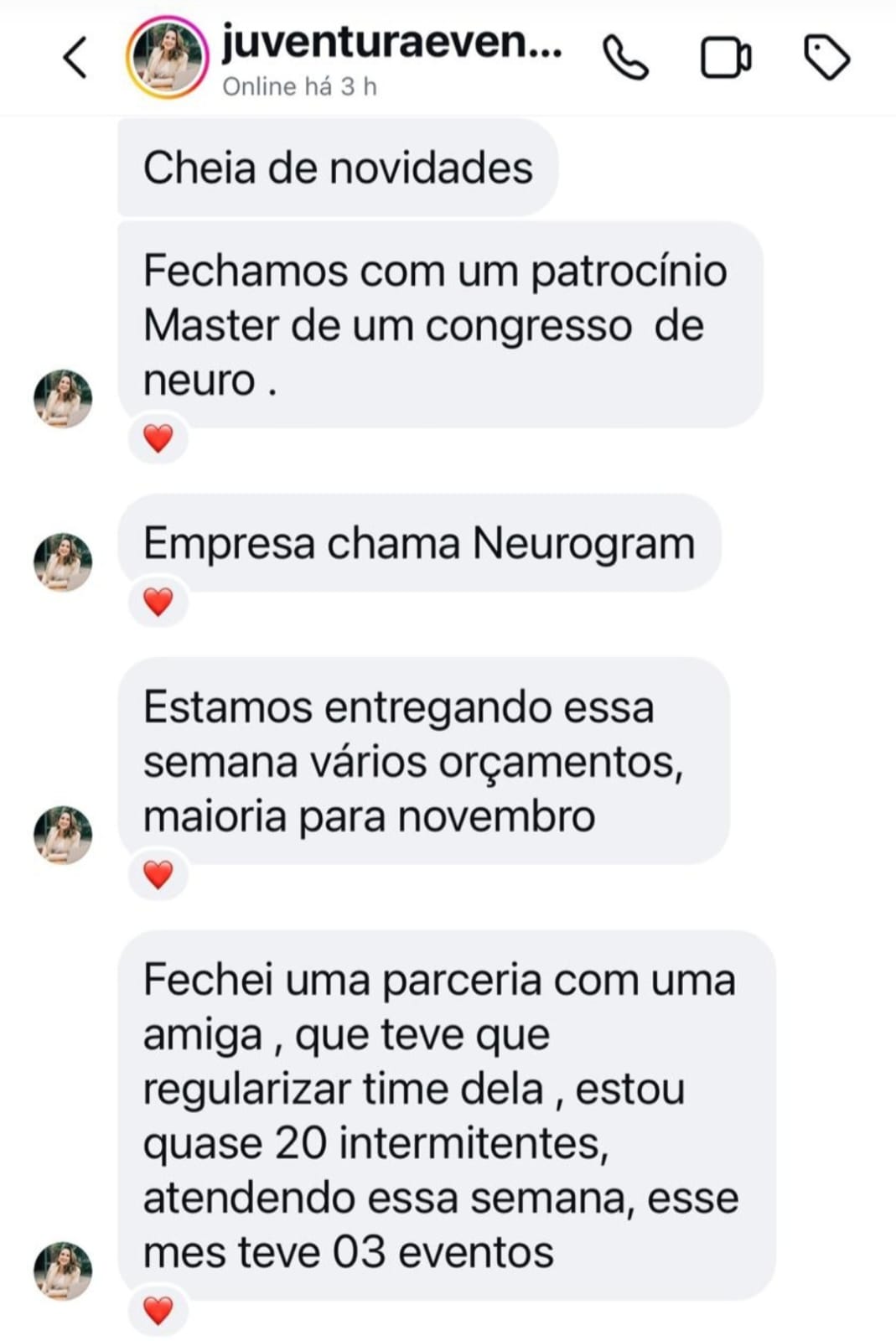
Task: Select the 'Empresa chama Neurogram' message bubble
Action: coord(419,545)
